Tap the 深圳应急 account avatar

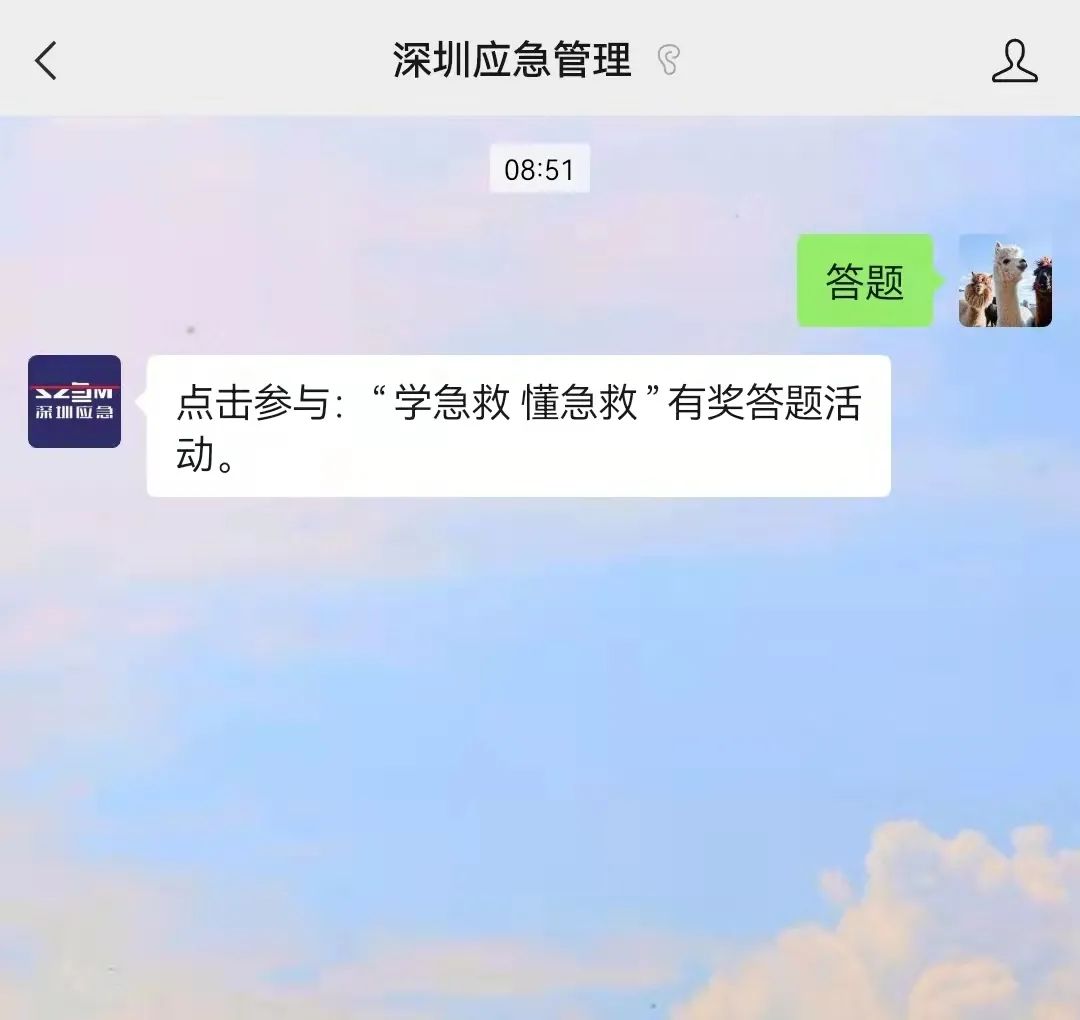[74, 401]
